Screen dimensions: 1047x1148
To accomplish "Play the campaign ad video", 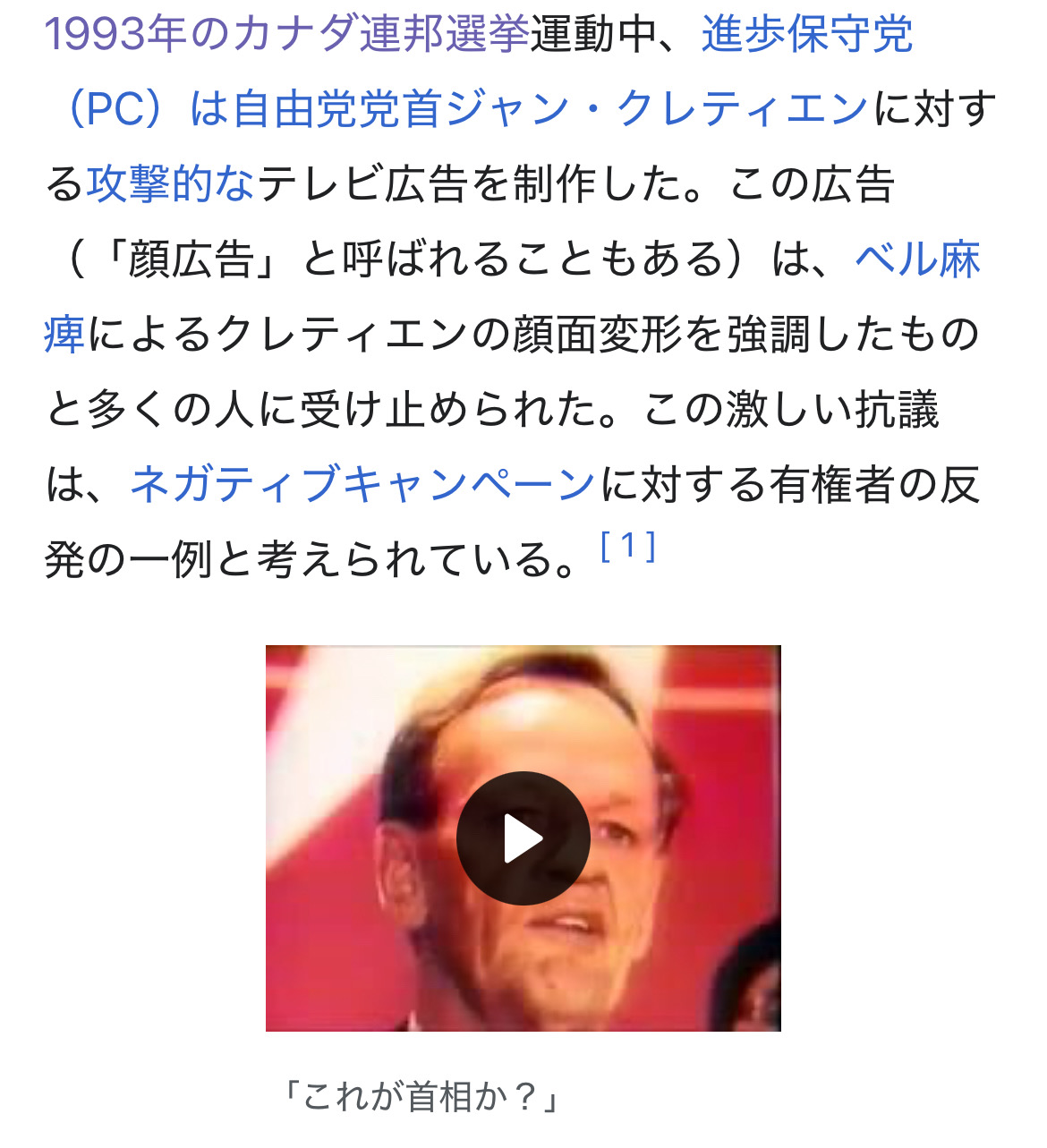I will tap(523, 838).
